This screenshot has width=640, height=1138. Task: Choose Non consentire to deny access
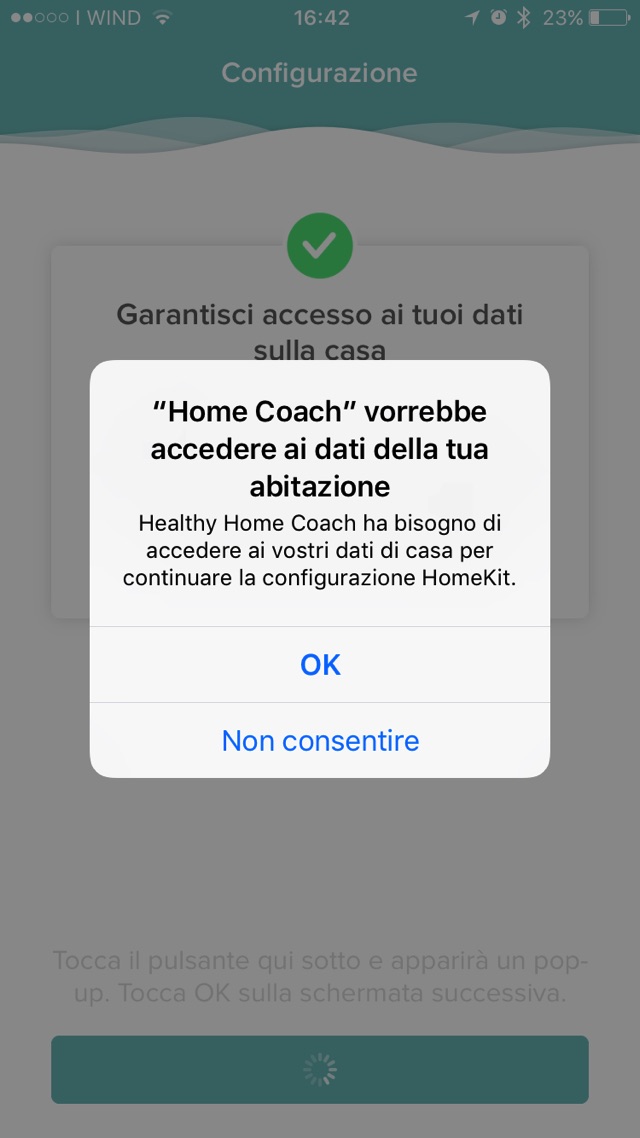coord(320,741)
